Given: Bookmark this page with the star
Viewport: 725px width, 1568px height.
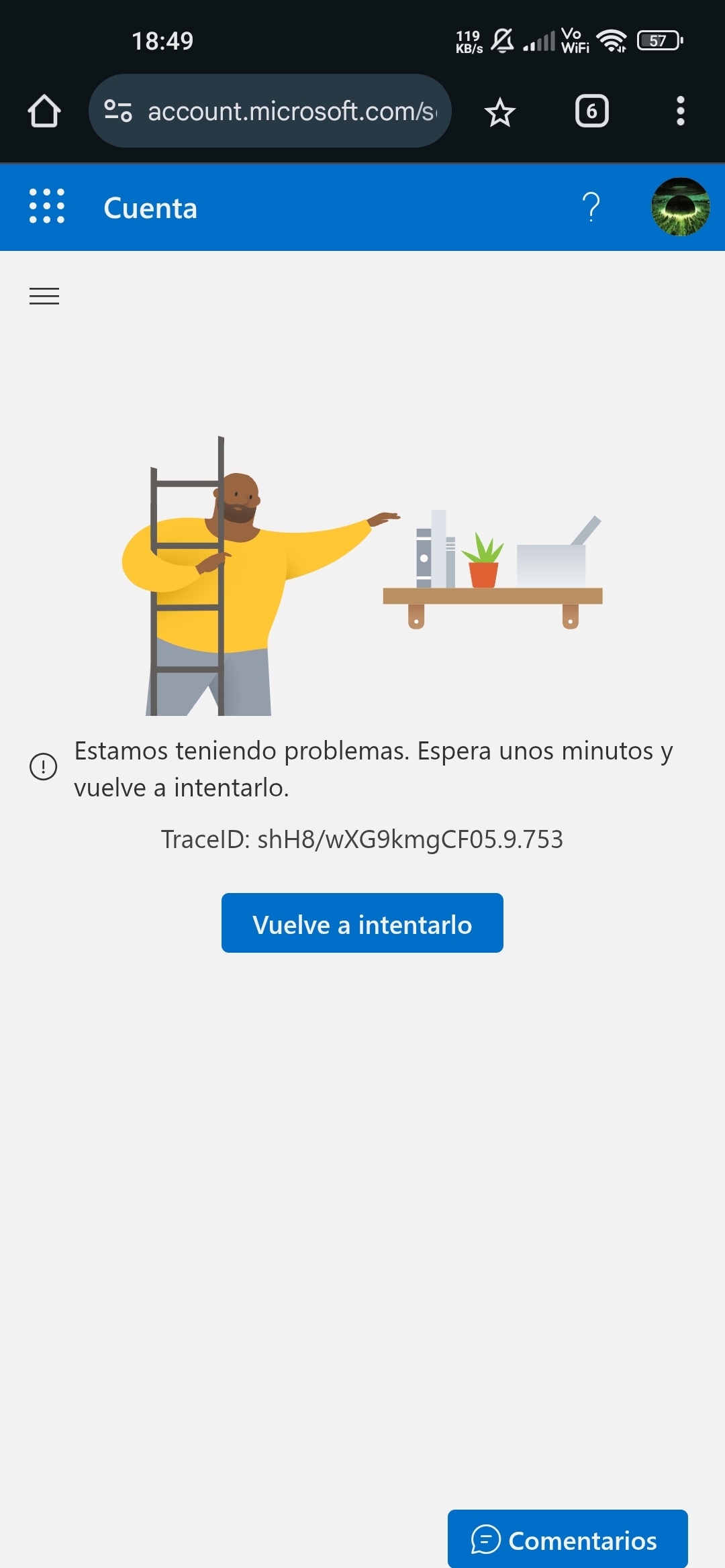Looking at the screenshot, I should pos(500,112).
